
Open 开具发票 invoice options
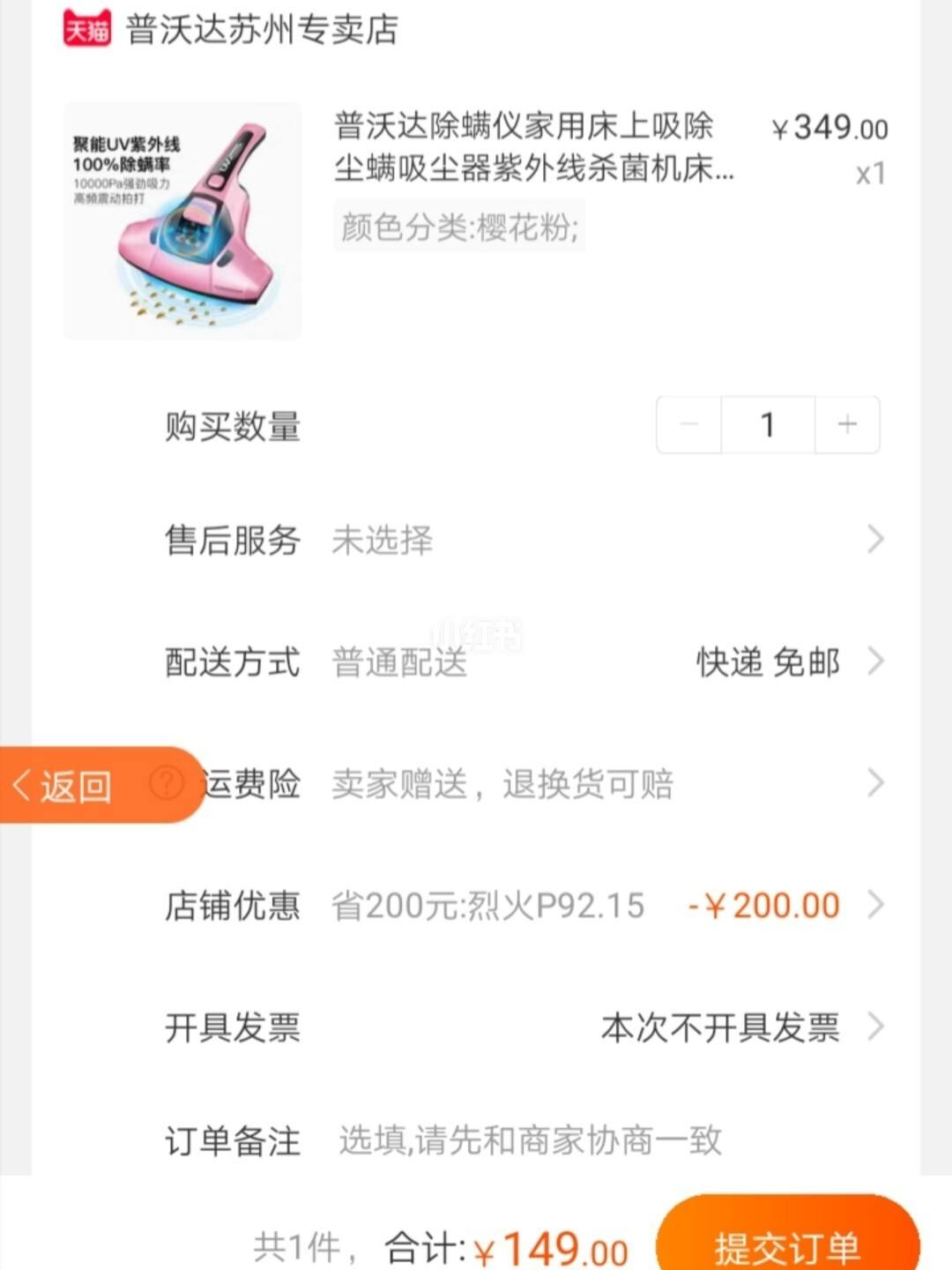[875, 1026]
